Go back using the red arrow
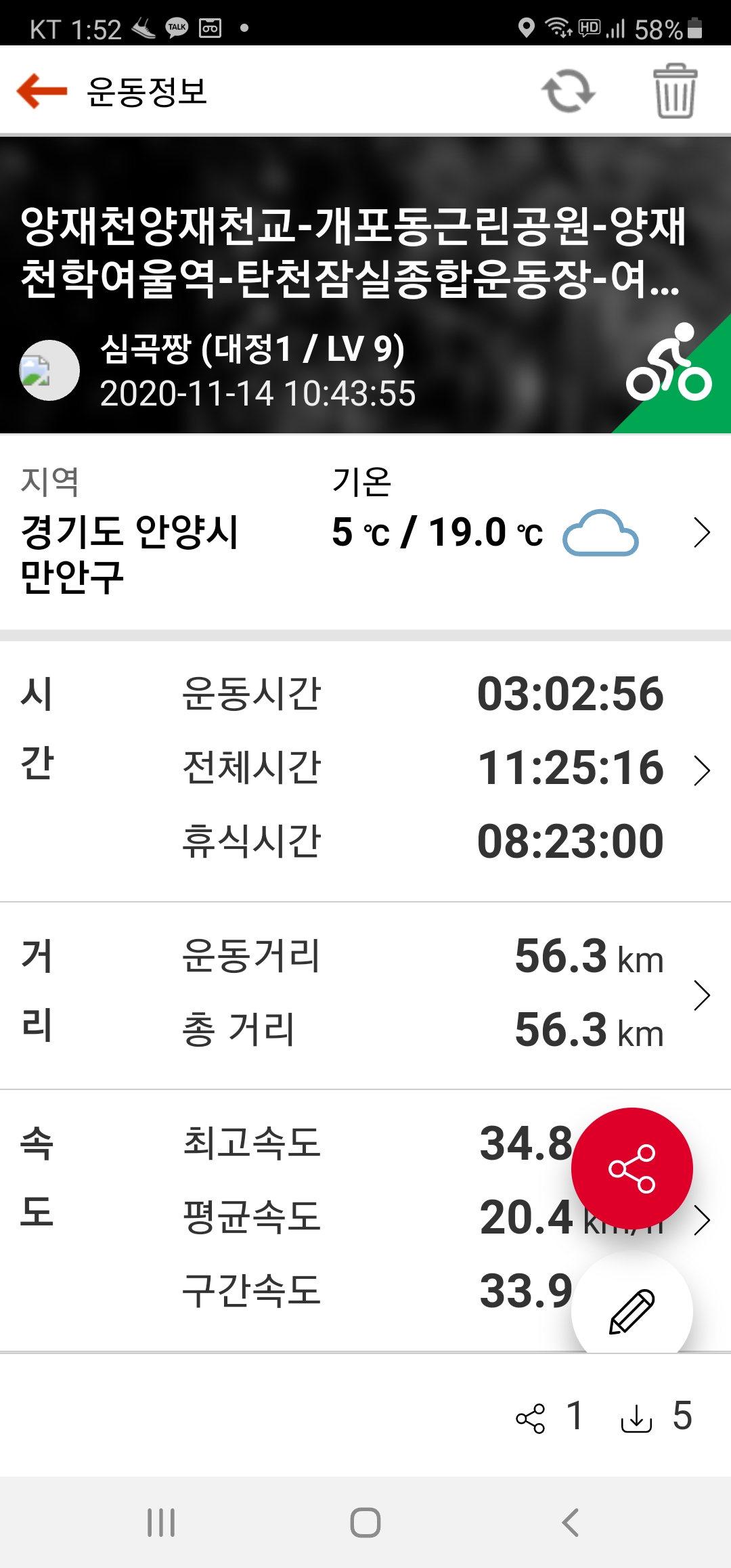The width and height of the screenshot is (731, 1568). 42,91
